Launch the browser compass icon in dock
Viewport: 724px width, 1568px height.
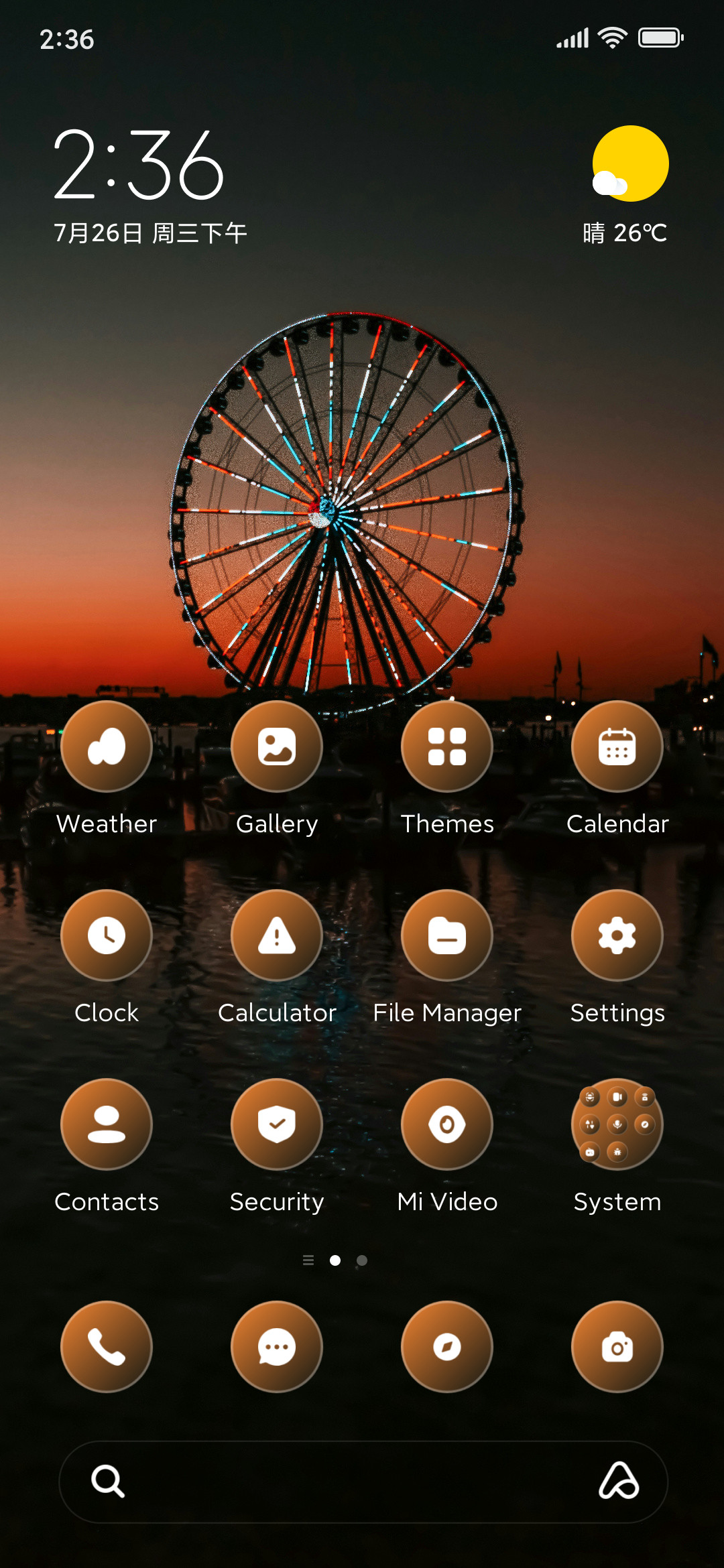point(447,1347)
